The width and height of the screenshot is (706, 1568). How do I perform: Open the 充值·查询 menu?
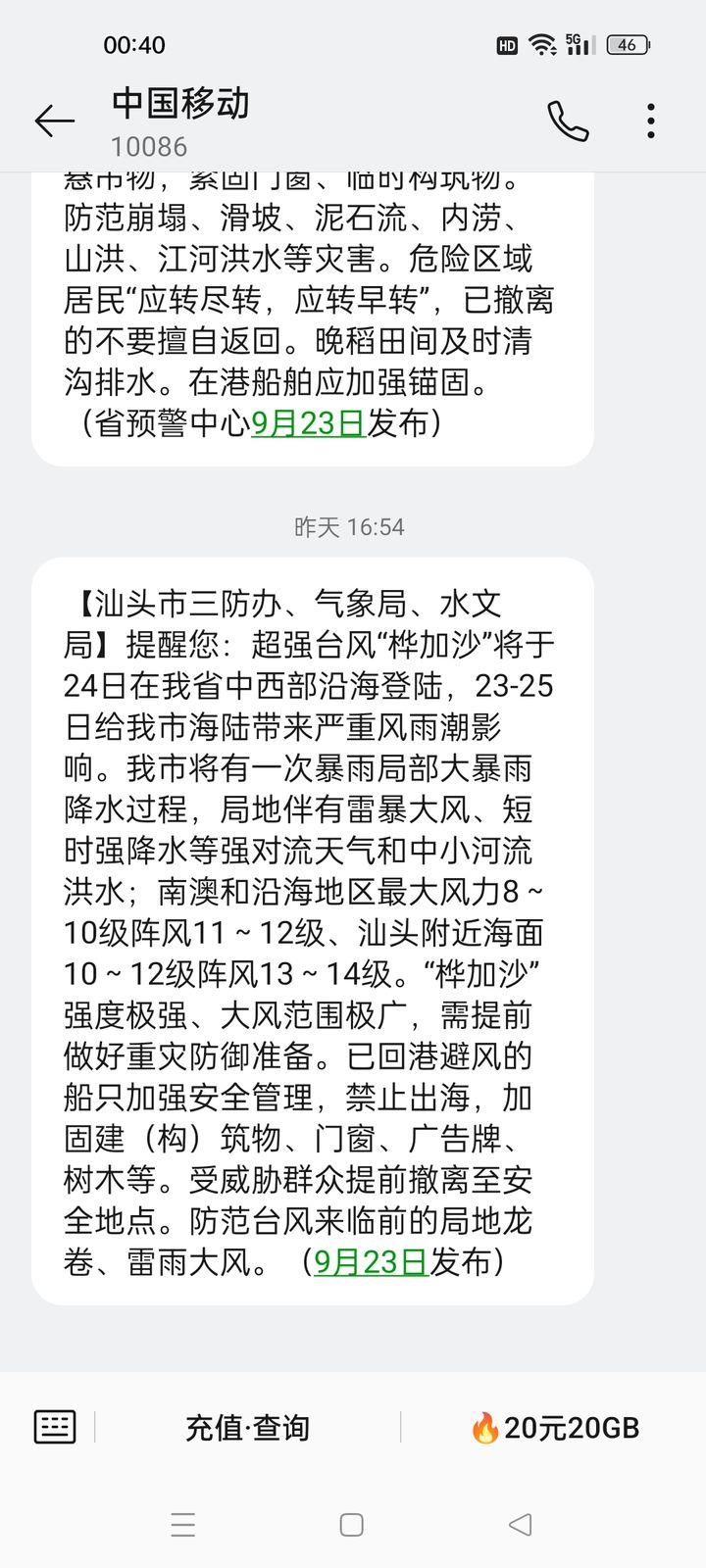pyautogui.click(x=247, y=1428)
